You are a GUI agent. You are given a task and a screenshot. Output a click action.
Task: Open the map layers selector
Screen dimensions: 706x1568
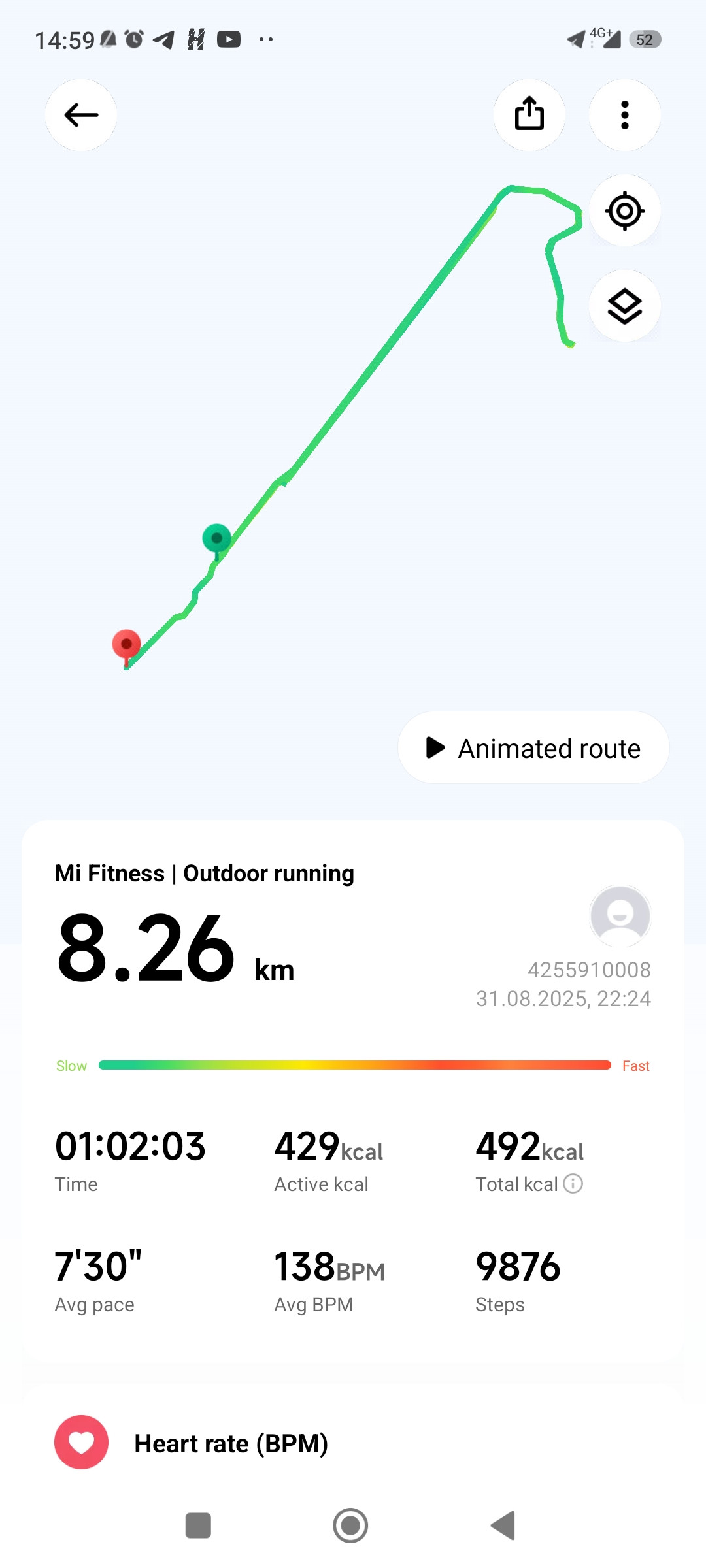point(625,306)
